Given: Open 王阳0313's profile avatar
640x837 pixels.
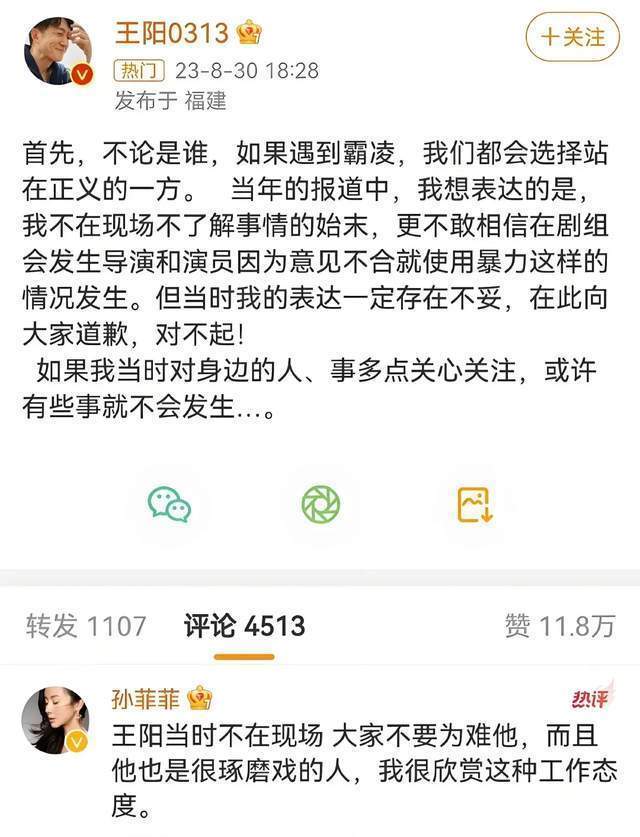Looking at the screenshot, I should [57, 51].
